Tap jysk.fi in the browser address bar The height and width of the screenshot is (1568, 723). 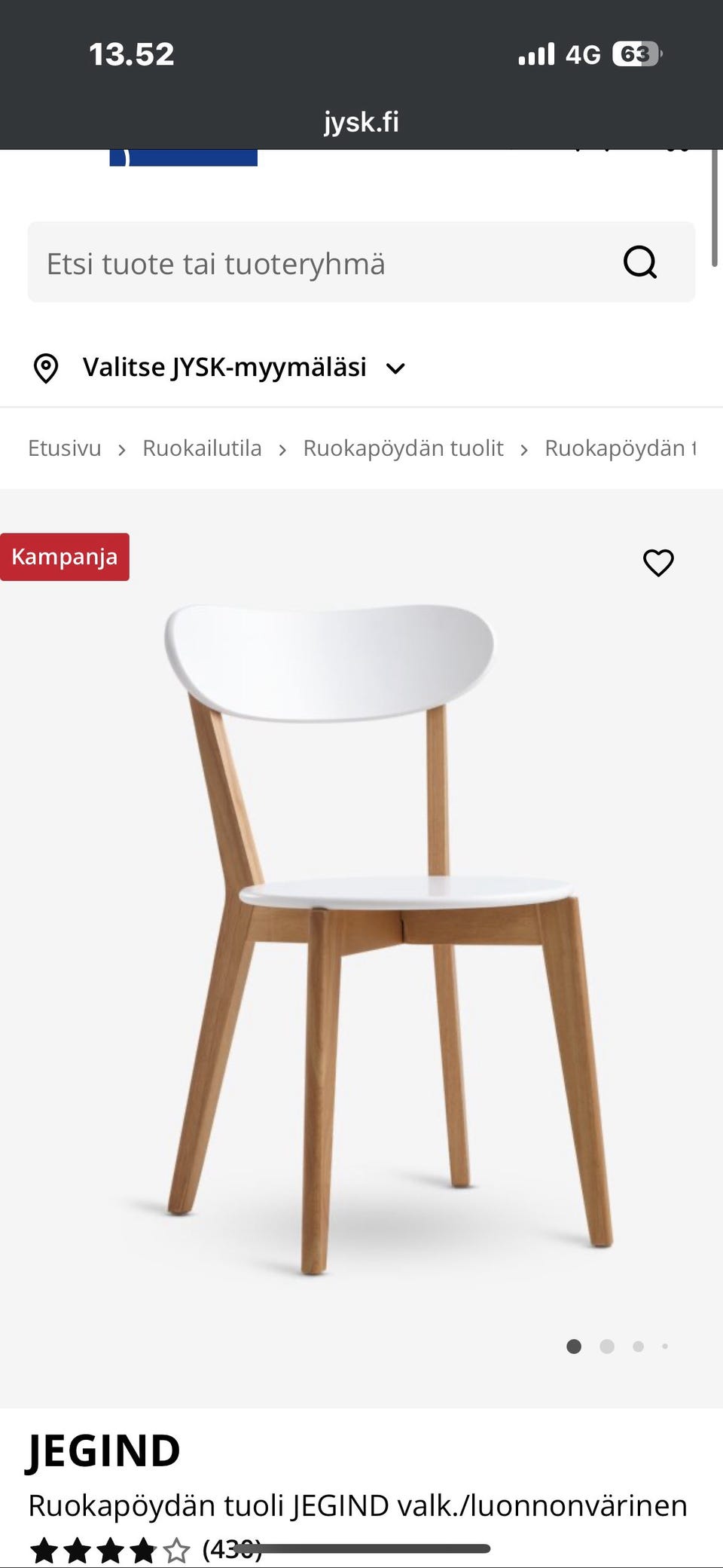(x=361, y=121)
